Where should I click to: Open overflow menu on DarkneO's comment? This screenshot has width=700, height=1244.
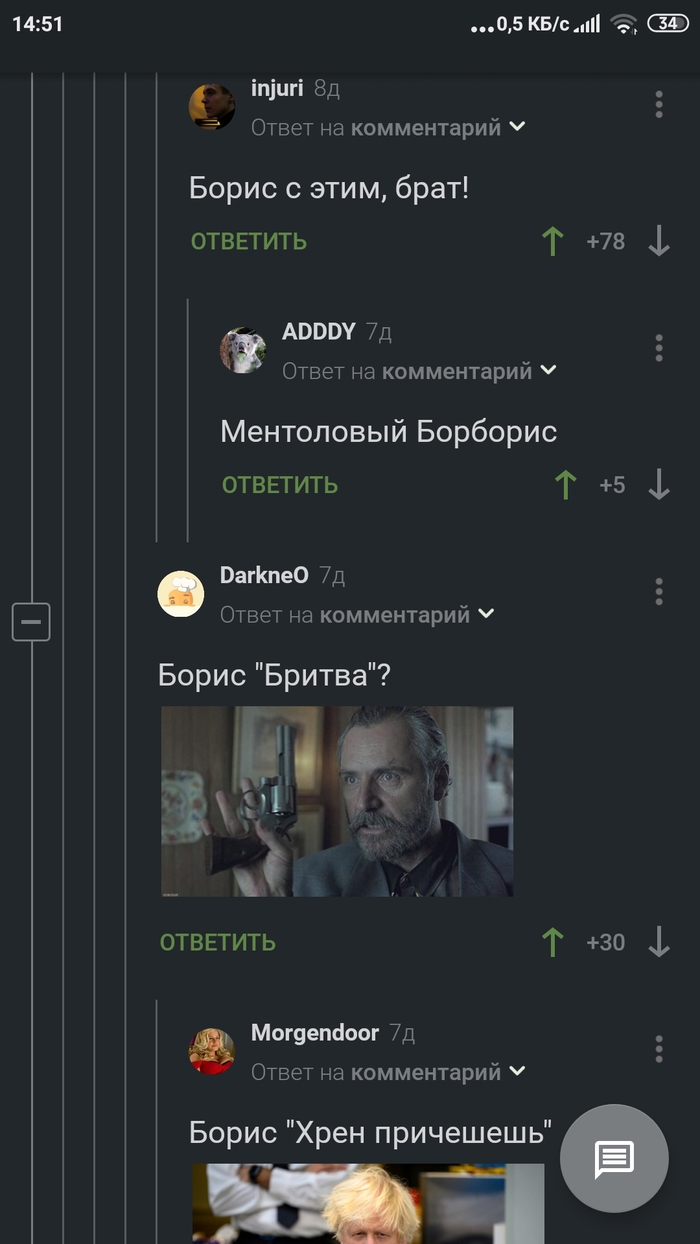658,591
